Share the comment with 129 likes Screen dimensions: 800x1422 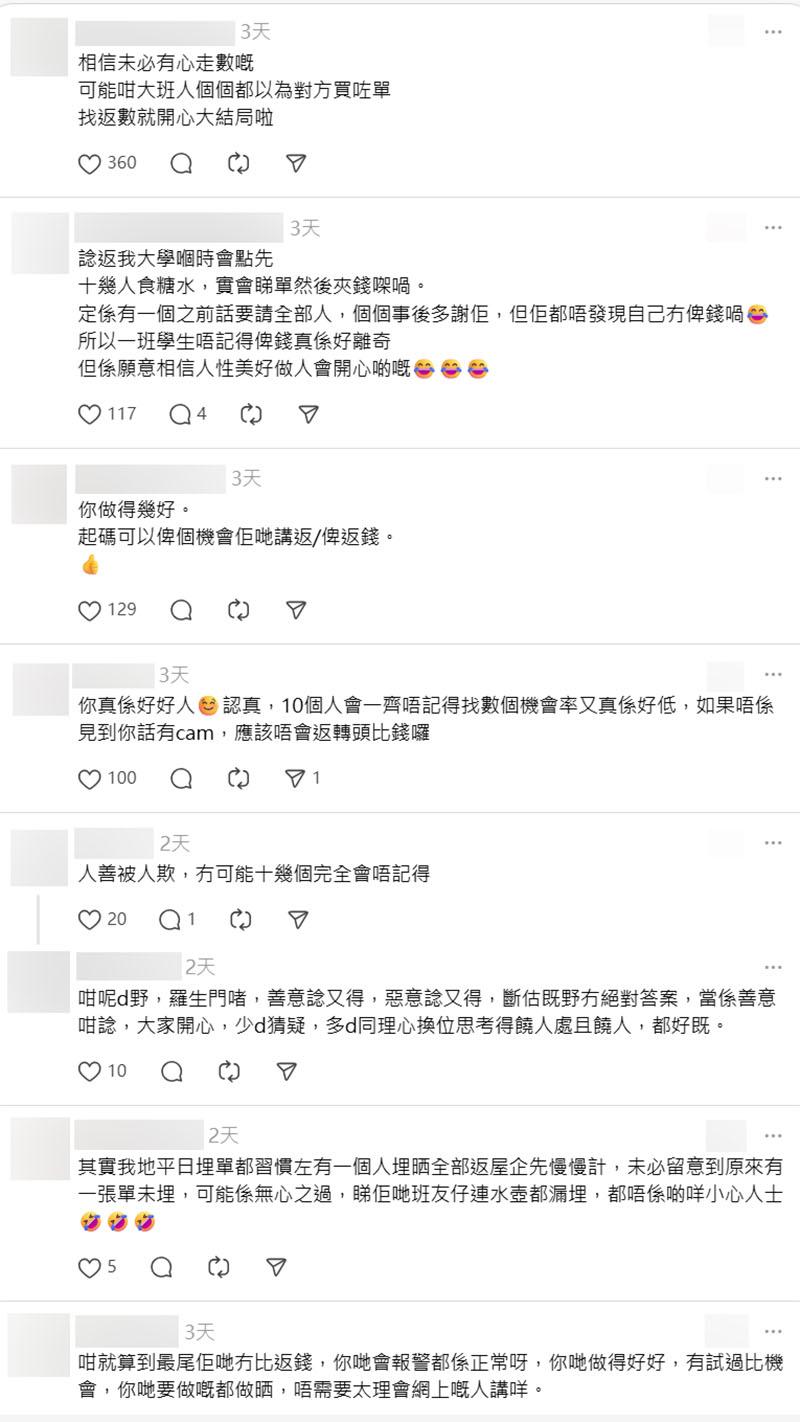(x=296, y=609)
